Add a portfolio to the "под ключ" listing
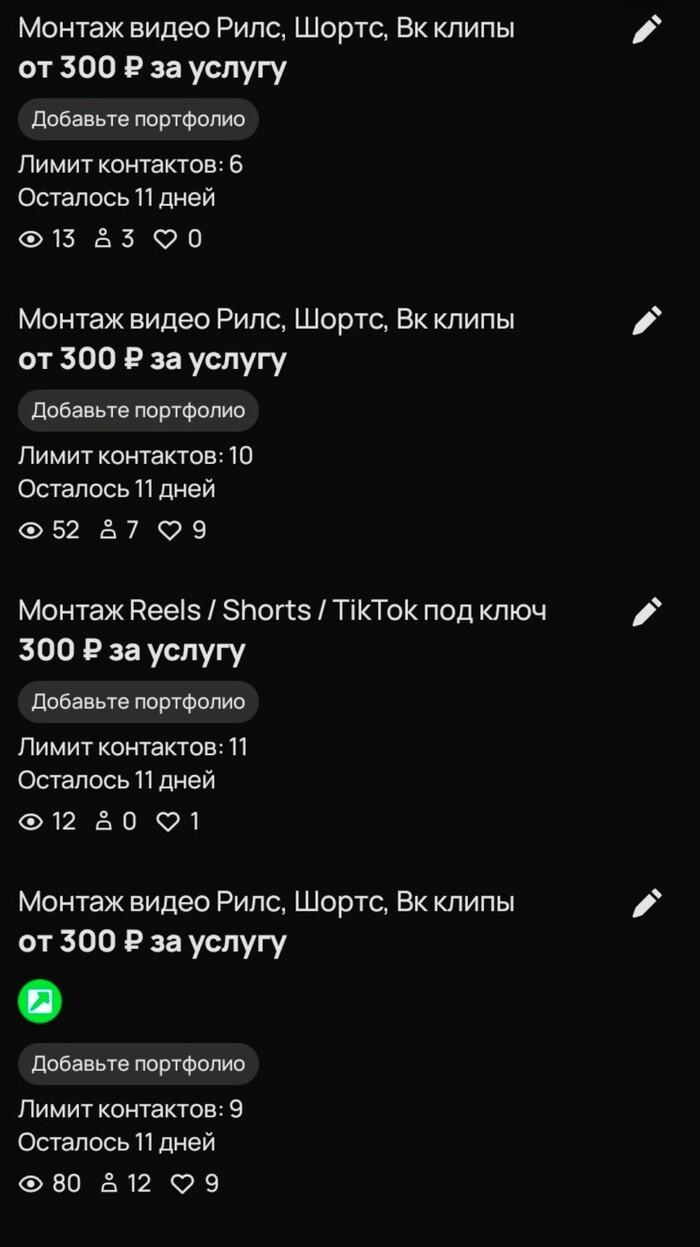The image size is (700, 1247). coord(138,701)
